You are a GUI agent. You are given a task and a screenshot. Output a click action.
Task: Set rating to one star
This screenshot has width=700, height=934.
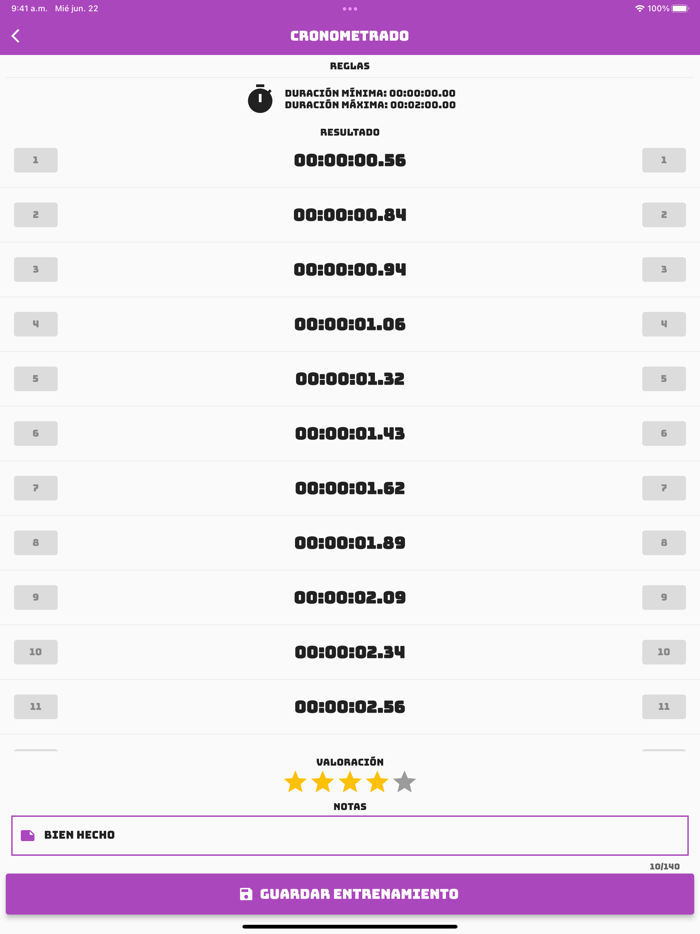pos(295,782)
